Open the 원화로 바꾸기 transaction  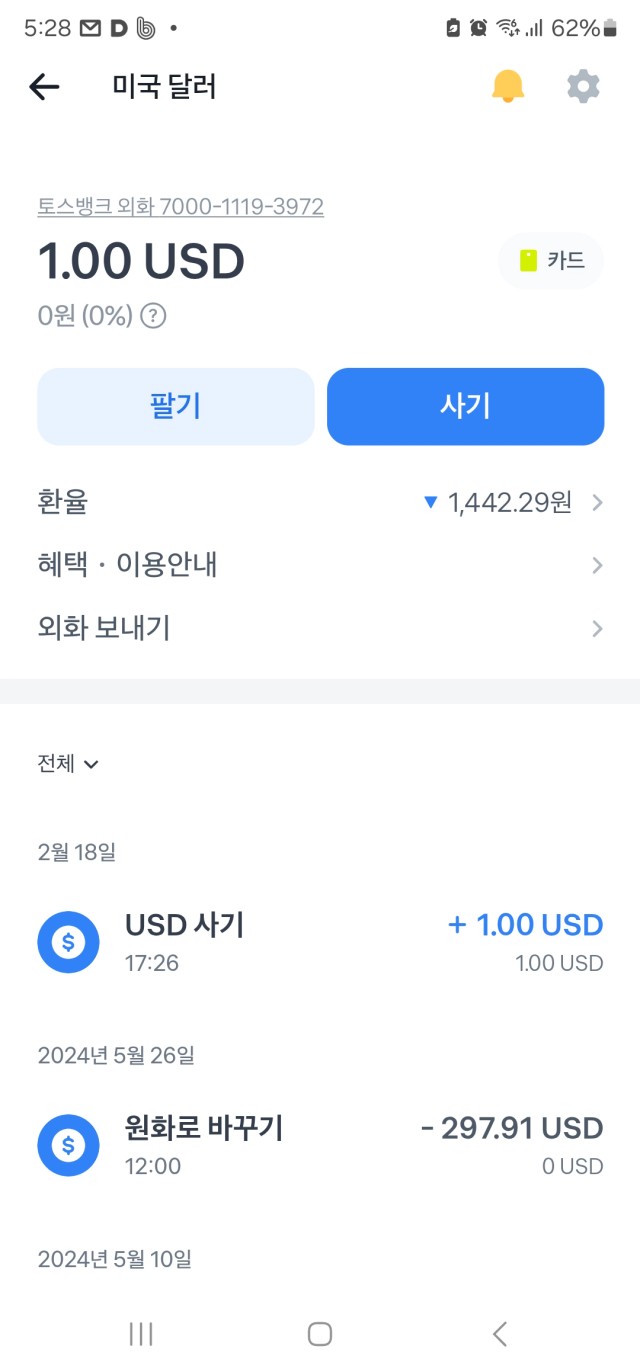pos(320,1145)
